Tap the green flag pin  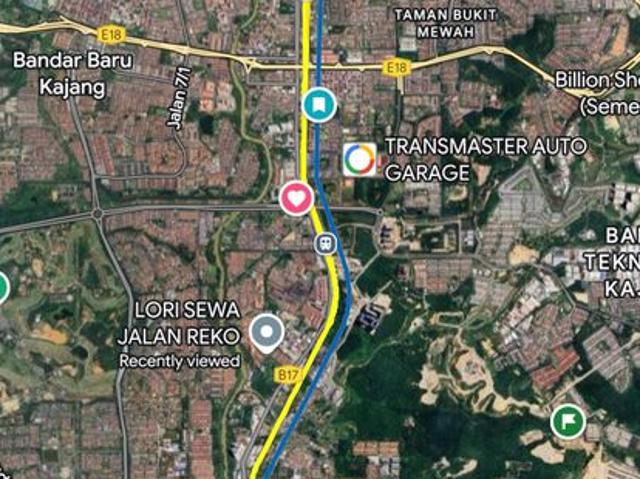(568, 421)
